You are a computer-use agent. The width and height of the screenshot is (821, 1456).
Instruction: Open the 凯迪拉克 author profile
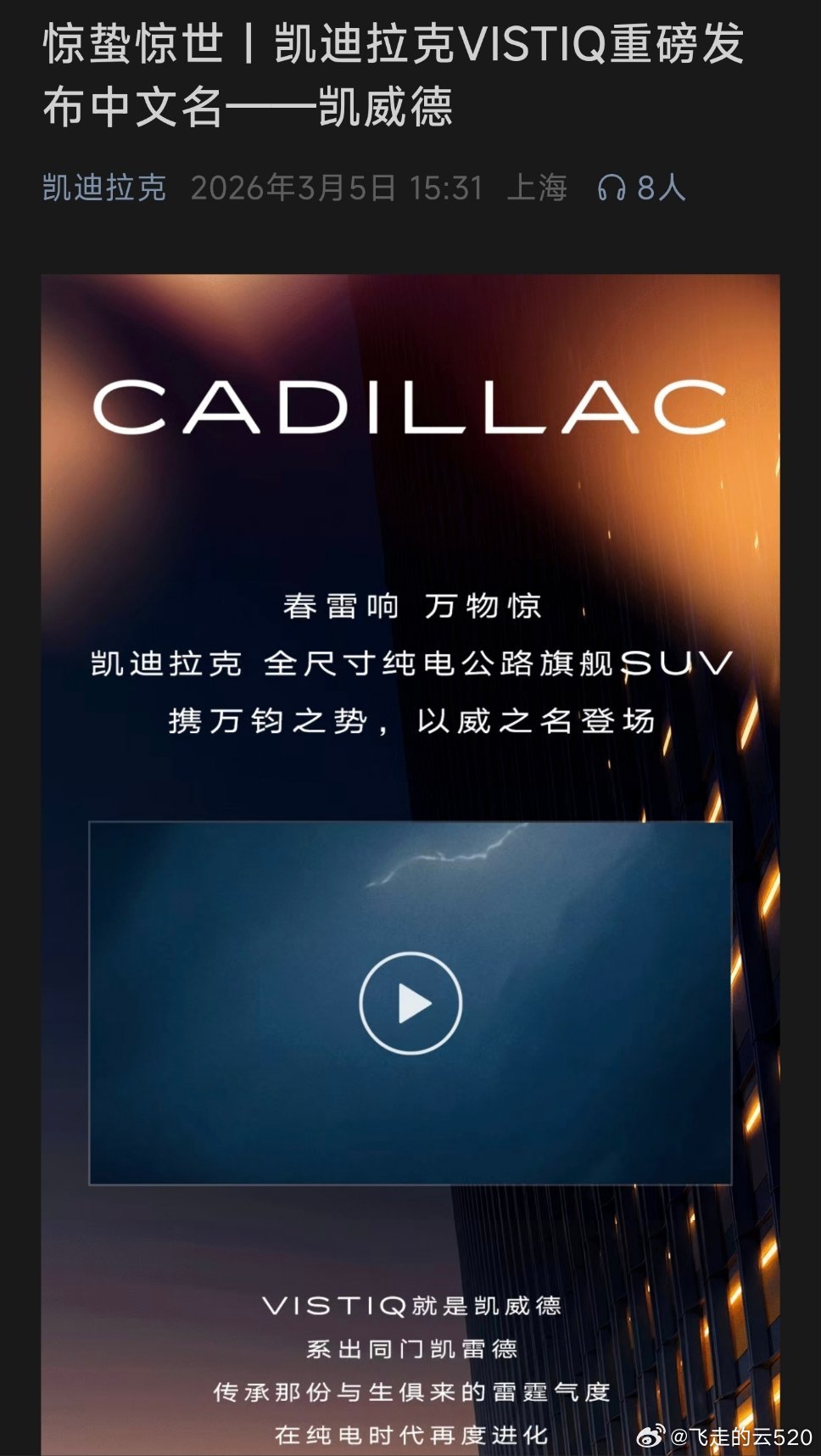104,189
